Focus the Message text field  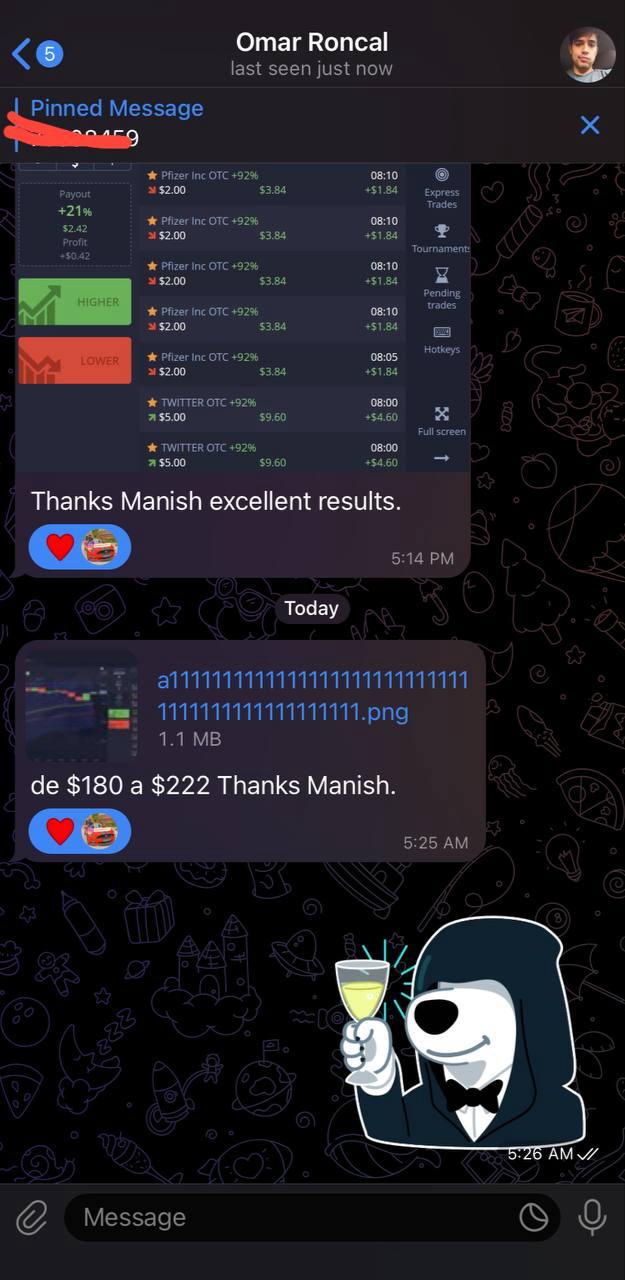click(x=290, y=1217)
